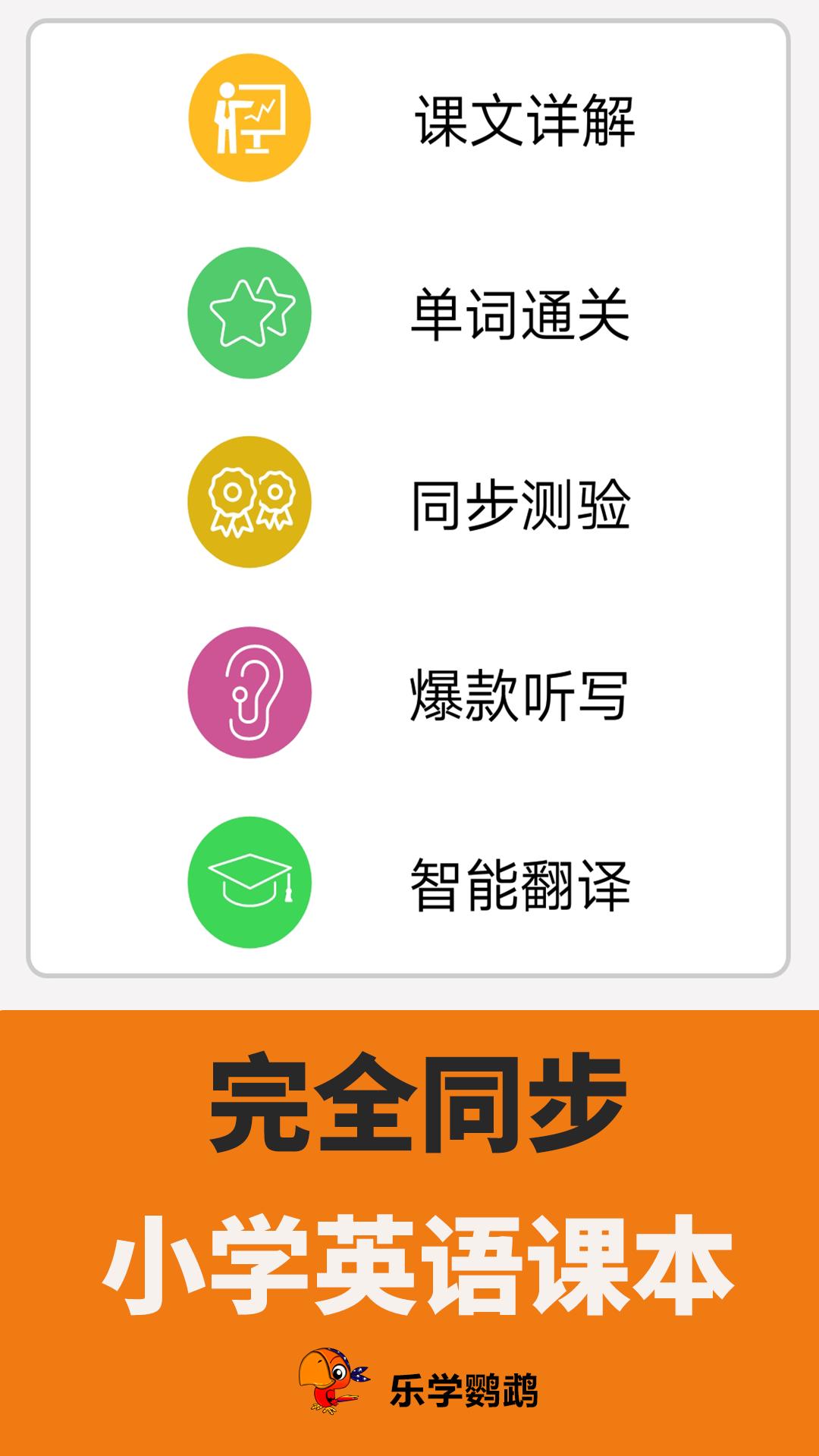The height and width of the screenshot is (1456, 819).
Task: Enable the 爆款听写 dictation feature
Action: click(x=523, y=698)
